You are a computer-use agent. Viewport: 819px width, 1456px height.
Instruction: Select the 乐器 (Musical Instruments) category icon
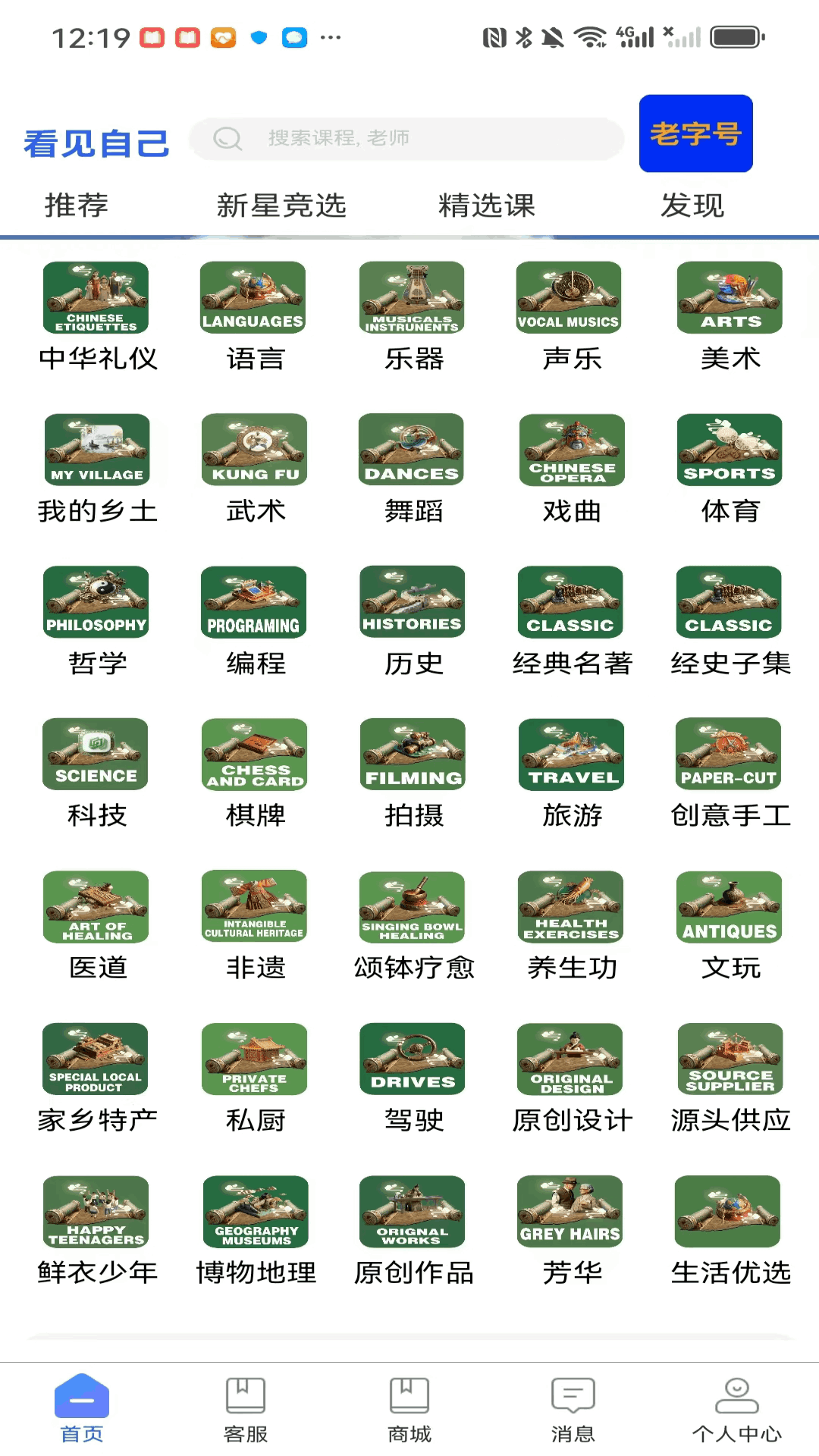pos(412,298)
